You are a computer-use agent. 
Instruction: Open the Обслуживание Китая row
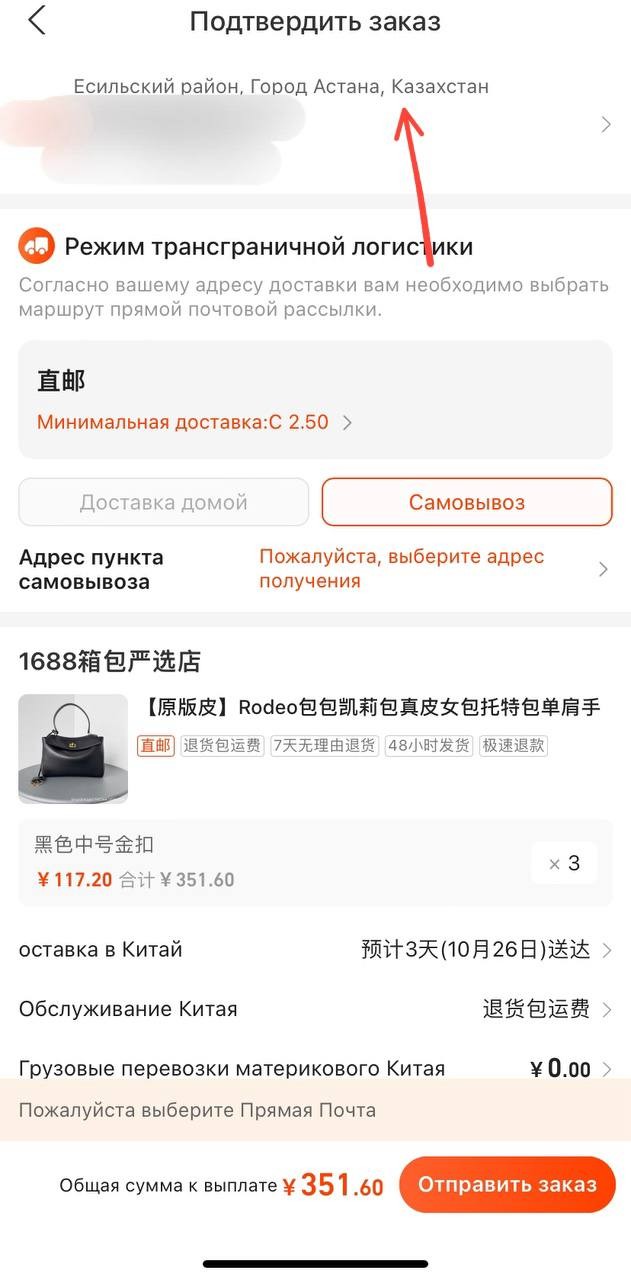click(315, 1009)
